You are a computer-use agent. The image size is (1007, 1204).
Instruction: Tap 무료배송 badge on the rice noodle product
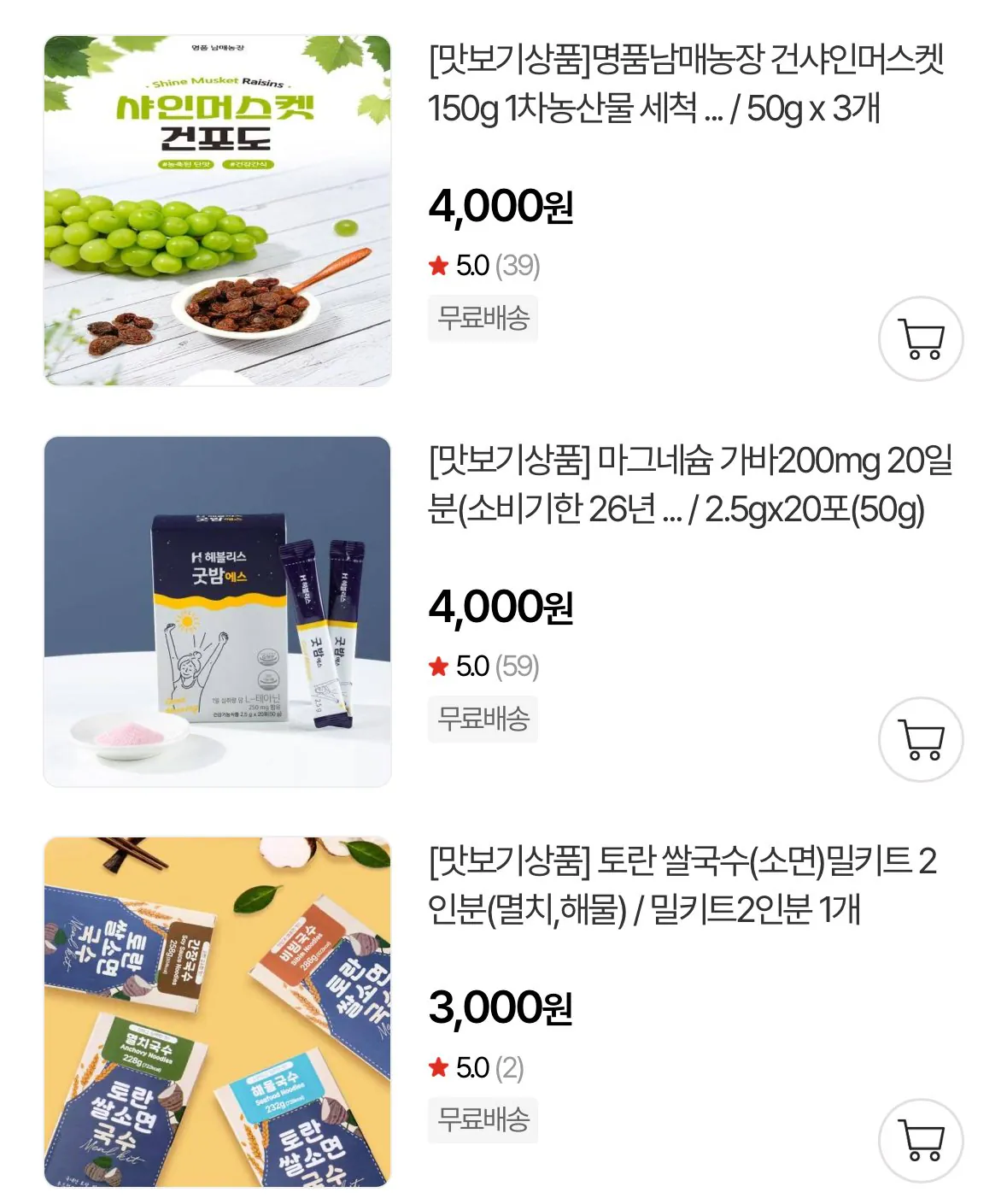click(x=483, y=1119)
